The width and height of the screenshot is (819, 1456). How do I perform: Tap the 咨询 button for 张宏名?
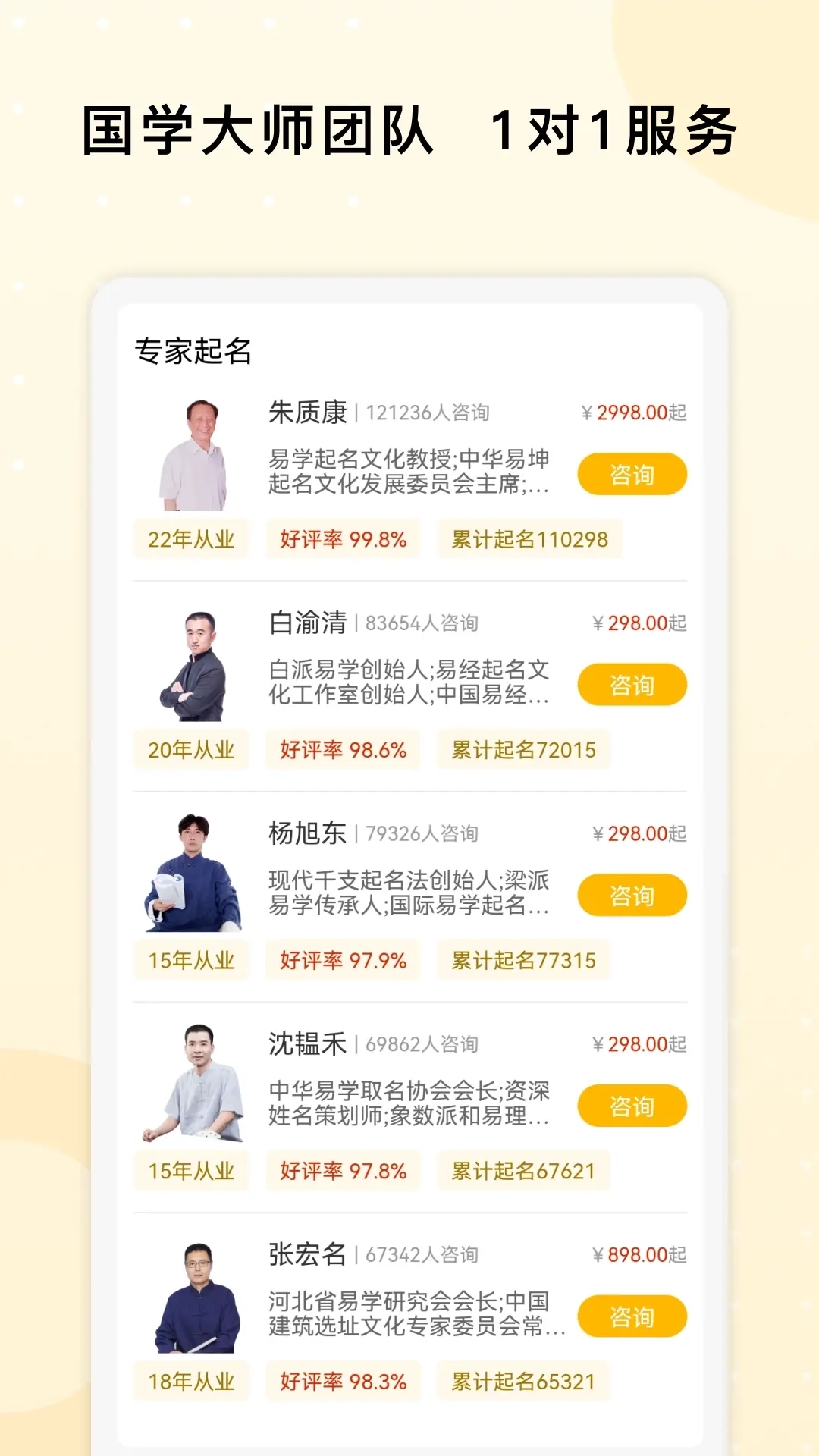point(632,1318)
